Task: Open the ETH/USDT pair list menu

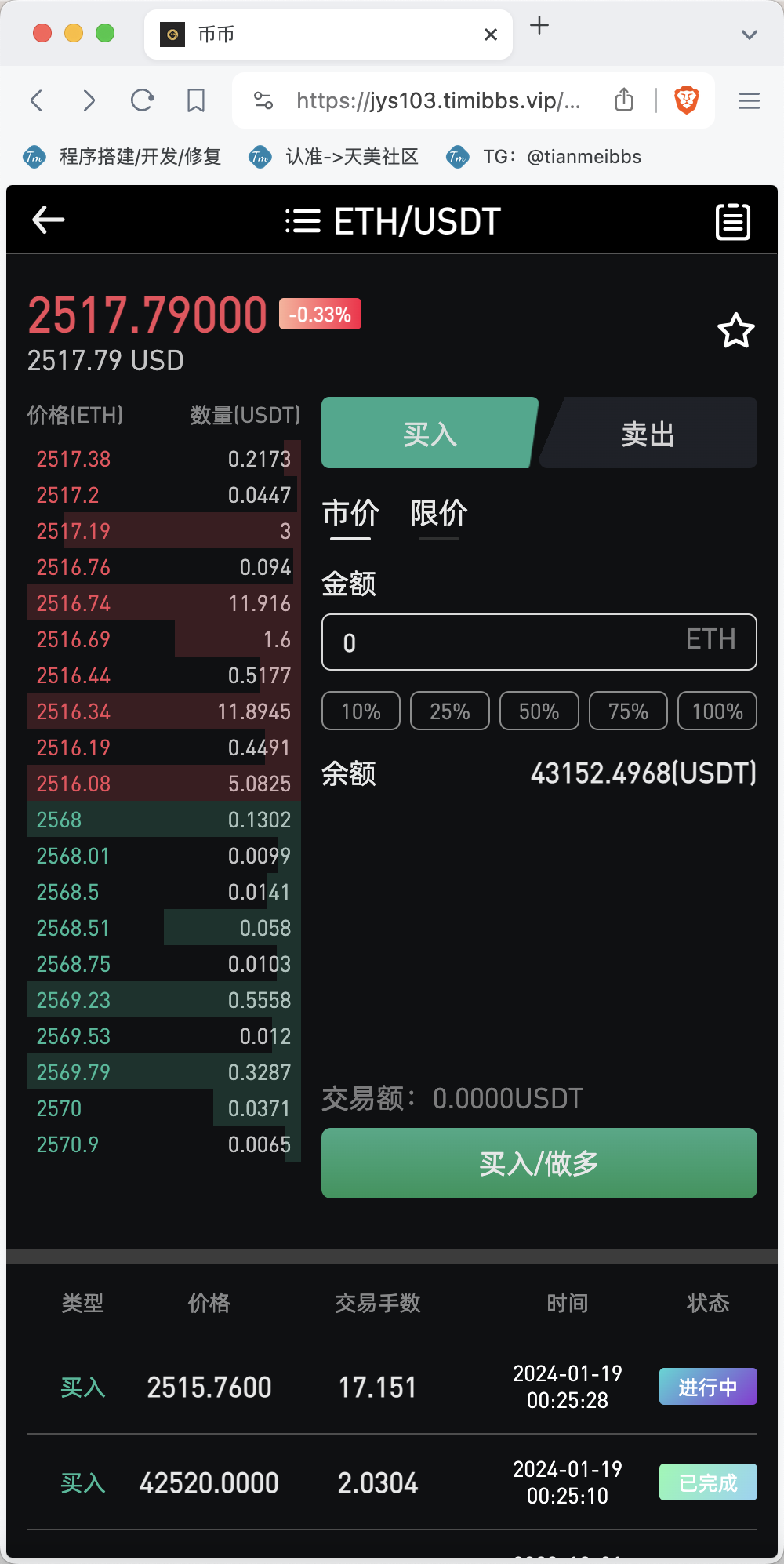Action: (x=303, y=221)
